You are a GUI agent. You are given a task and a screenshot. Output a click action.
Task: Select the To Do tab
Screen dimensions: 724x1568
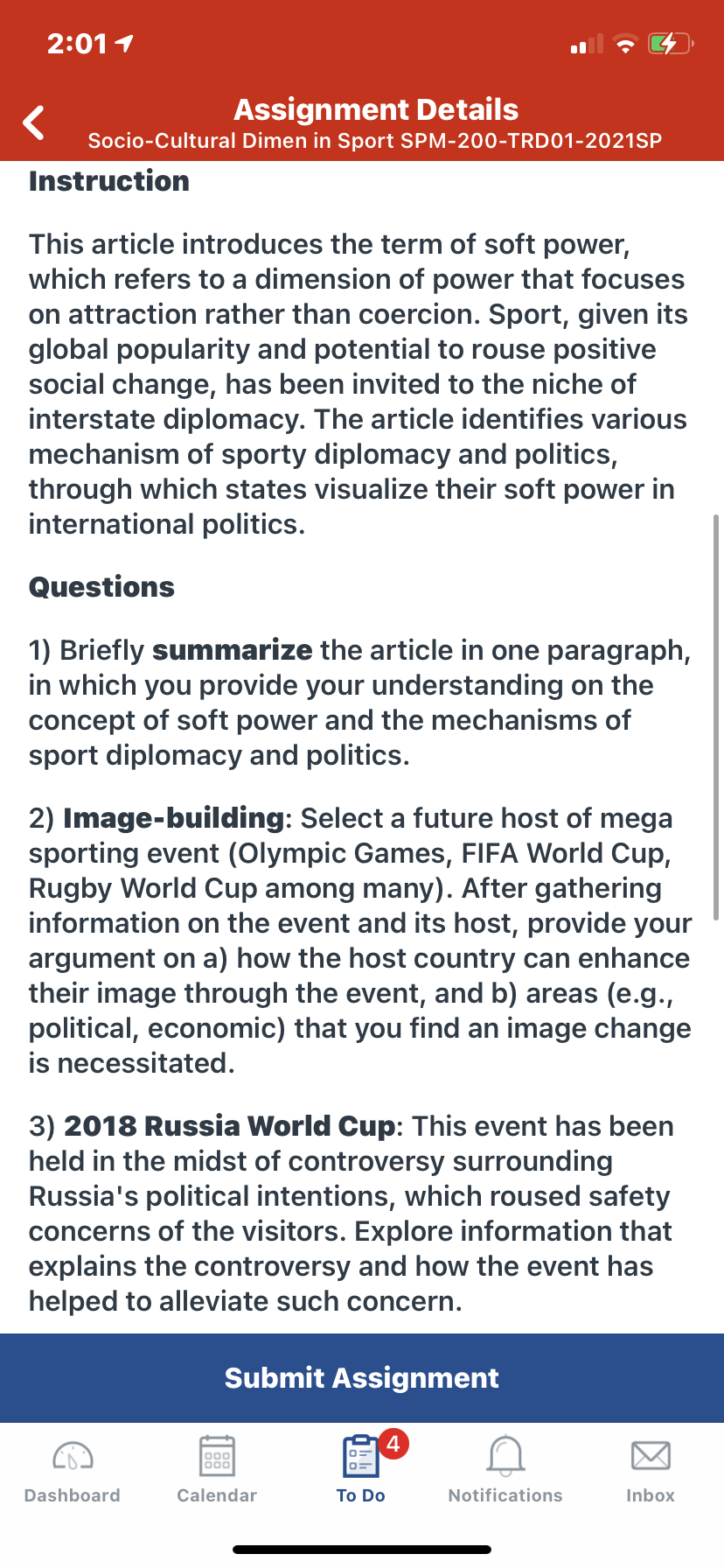pyautogui.click(x=361, y=1470)
